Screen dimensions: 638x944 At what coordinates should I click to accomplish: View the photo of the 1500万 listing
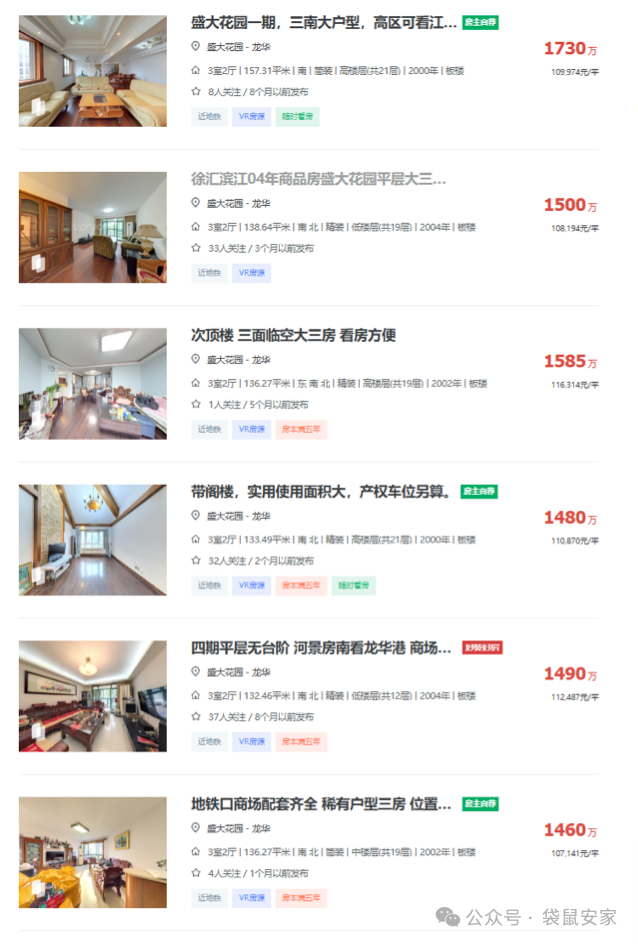[x=92, y=227]
